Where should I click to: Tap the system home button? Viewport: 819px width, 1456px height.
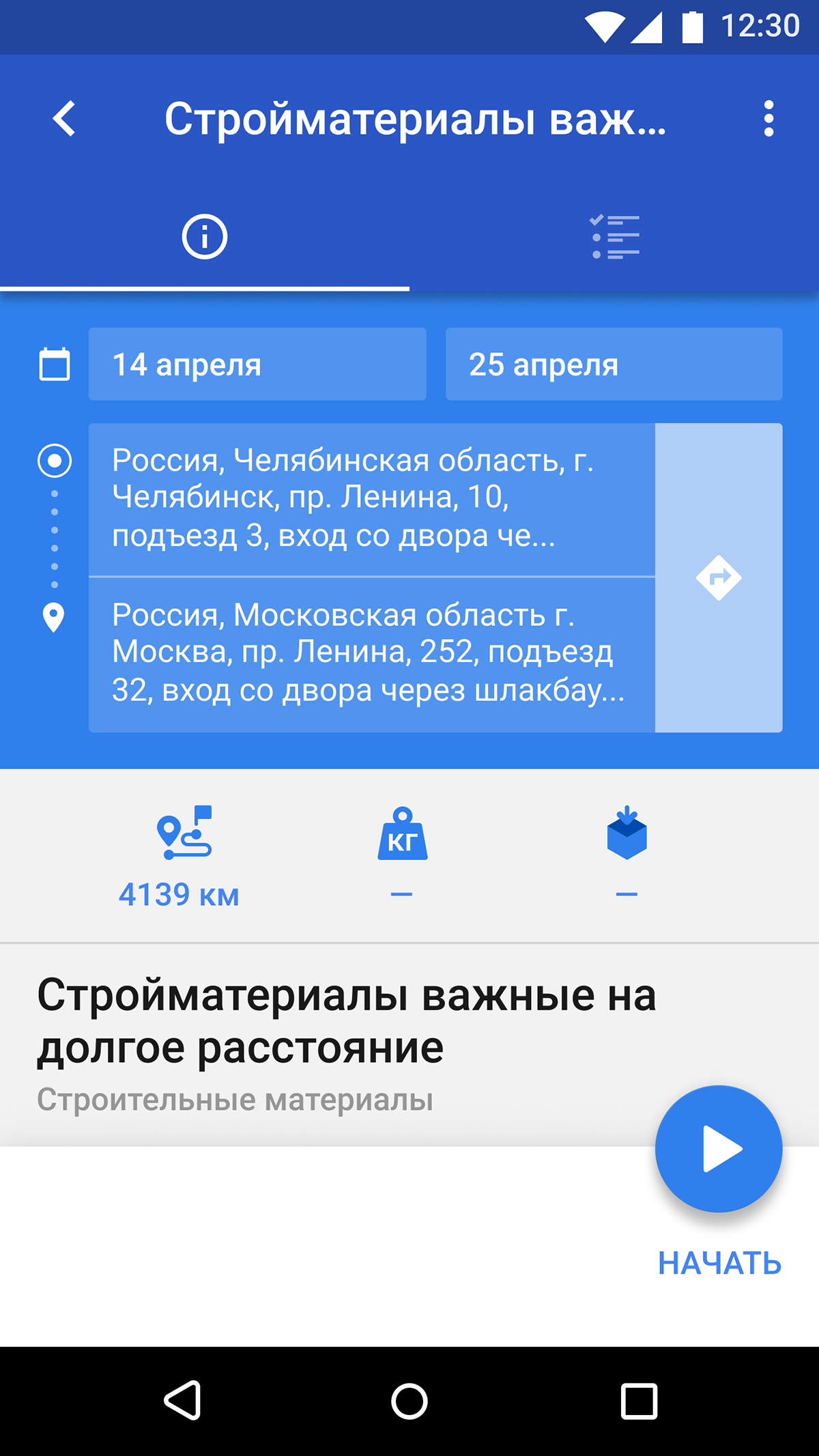[409, 1401]
